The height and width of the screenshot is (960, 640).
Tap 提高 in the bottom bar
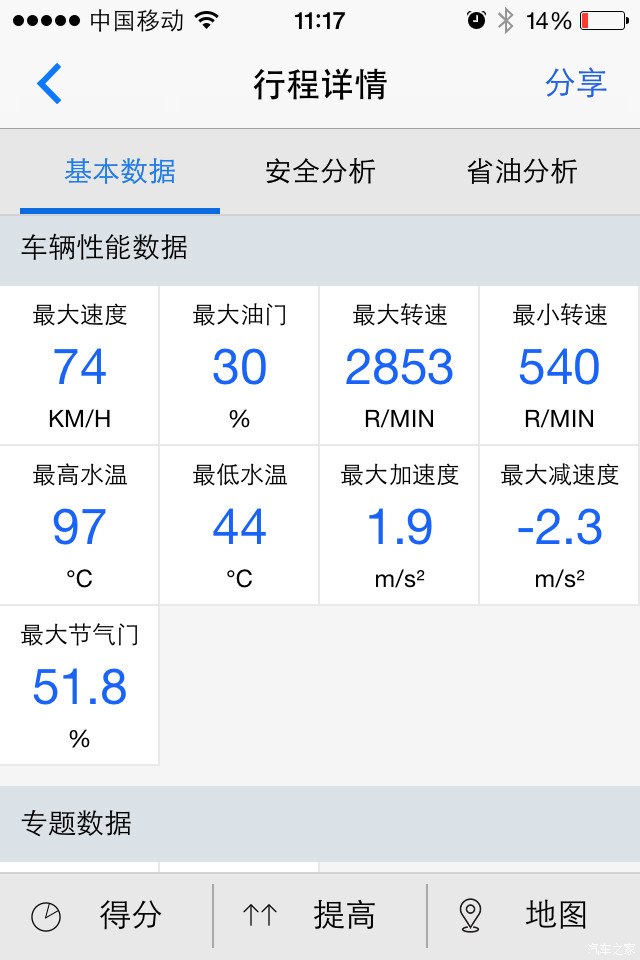tap(320, 915)
